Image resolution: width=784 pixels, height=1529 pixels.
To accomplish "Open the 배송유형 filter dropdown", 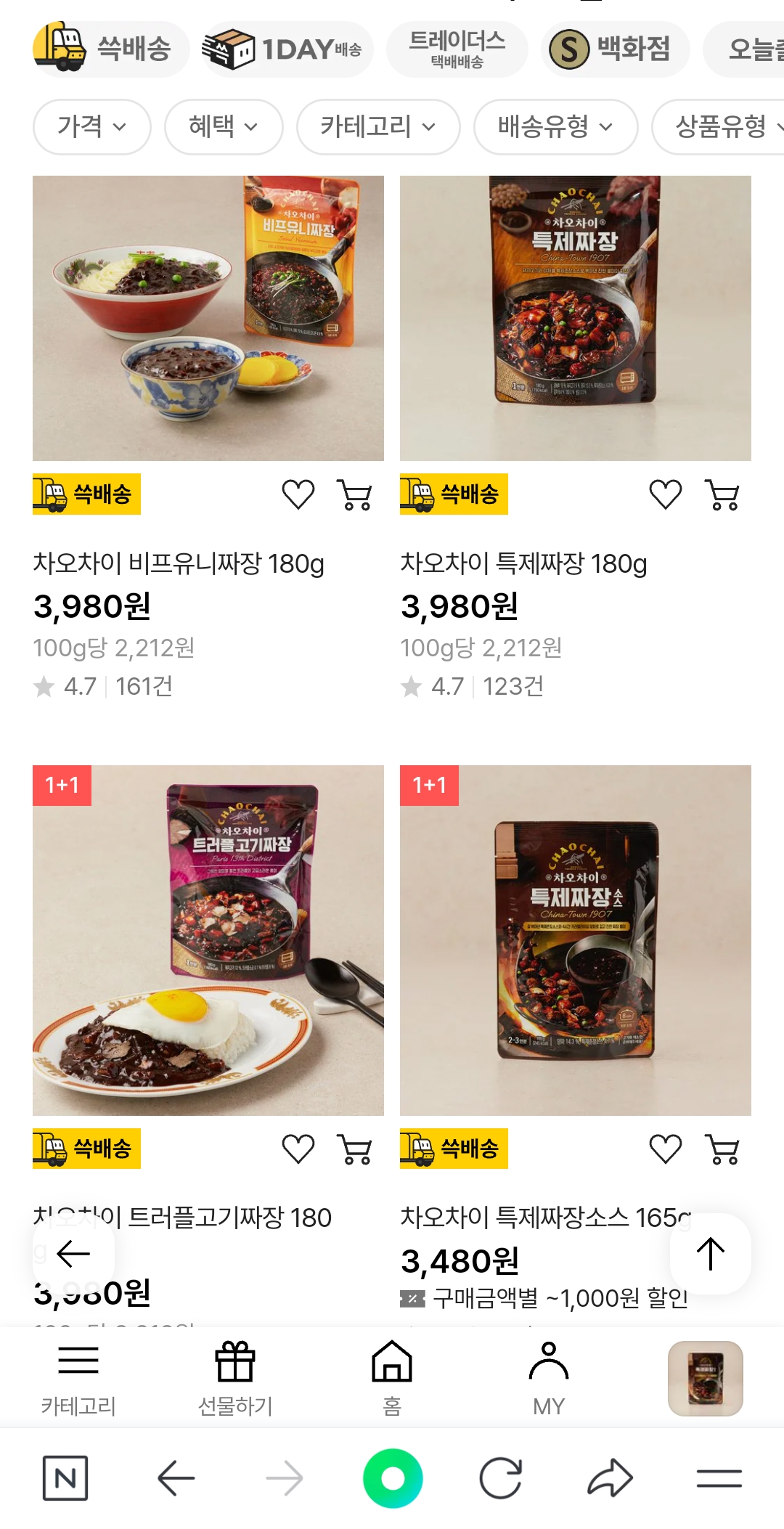I will click(555, 127).
